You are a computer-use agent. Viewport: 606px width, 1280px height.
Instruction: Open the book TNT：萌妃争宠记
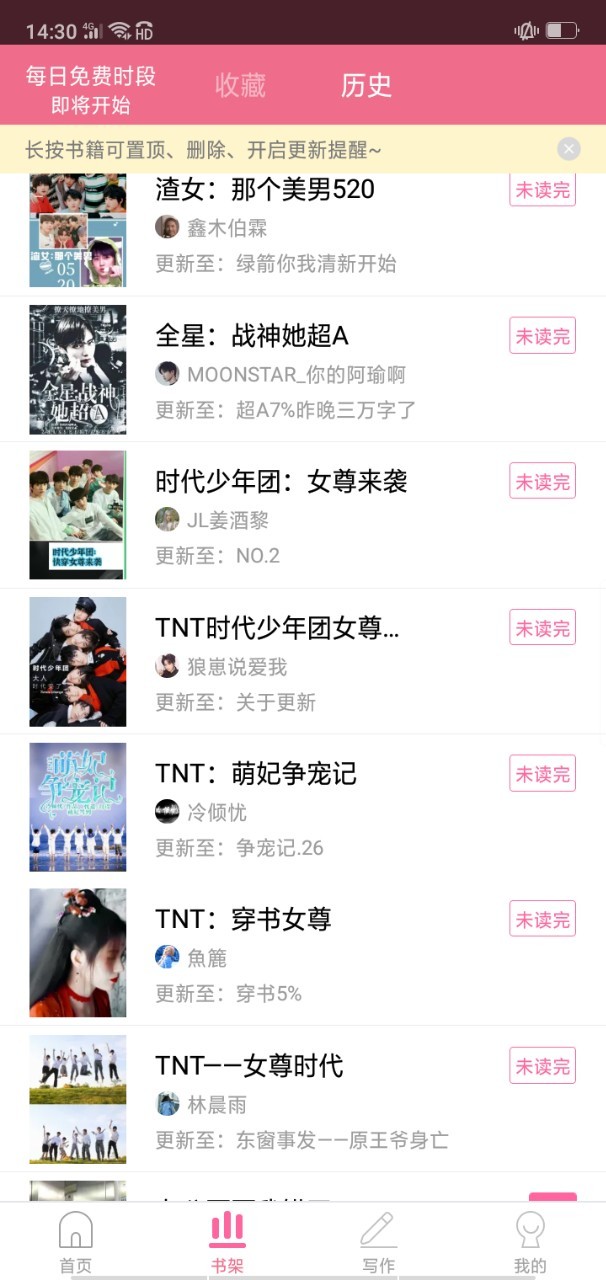pyautogui.click(x=303, y=807)
